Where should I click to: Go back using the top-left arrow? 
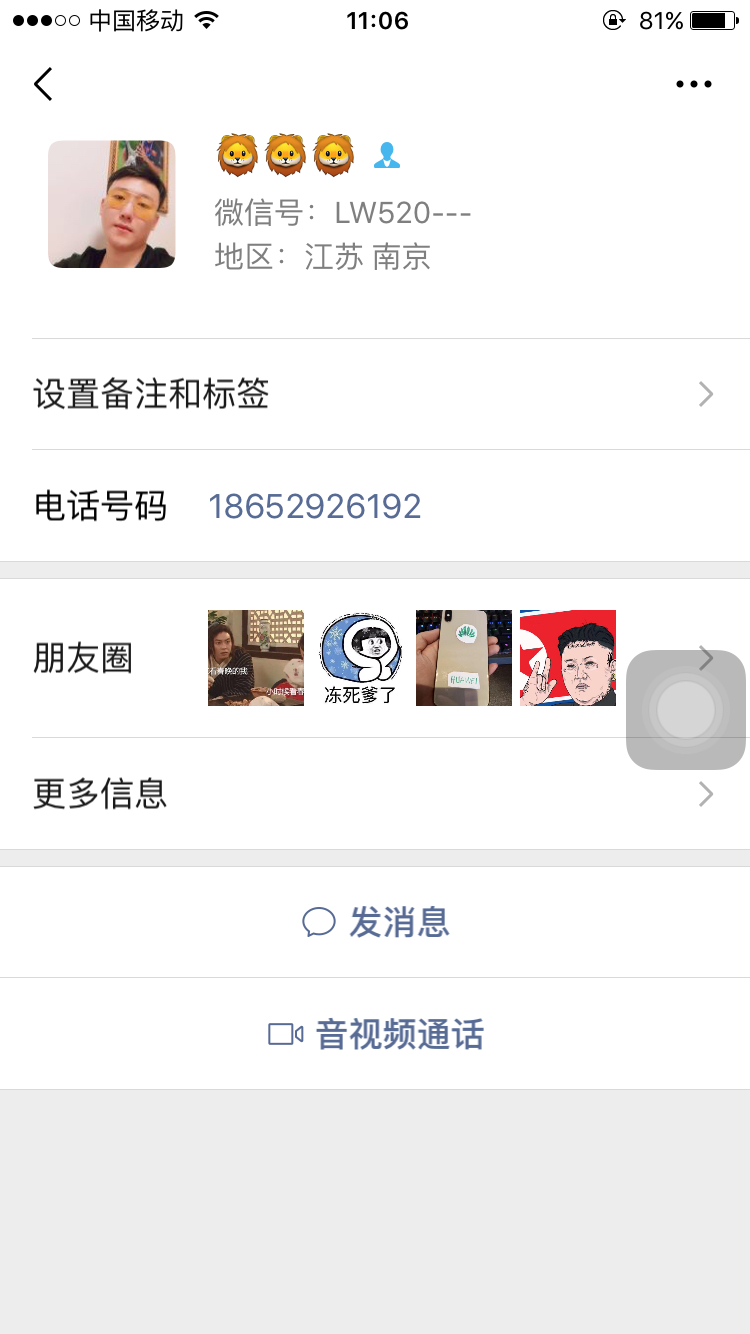(43, 85)
